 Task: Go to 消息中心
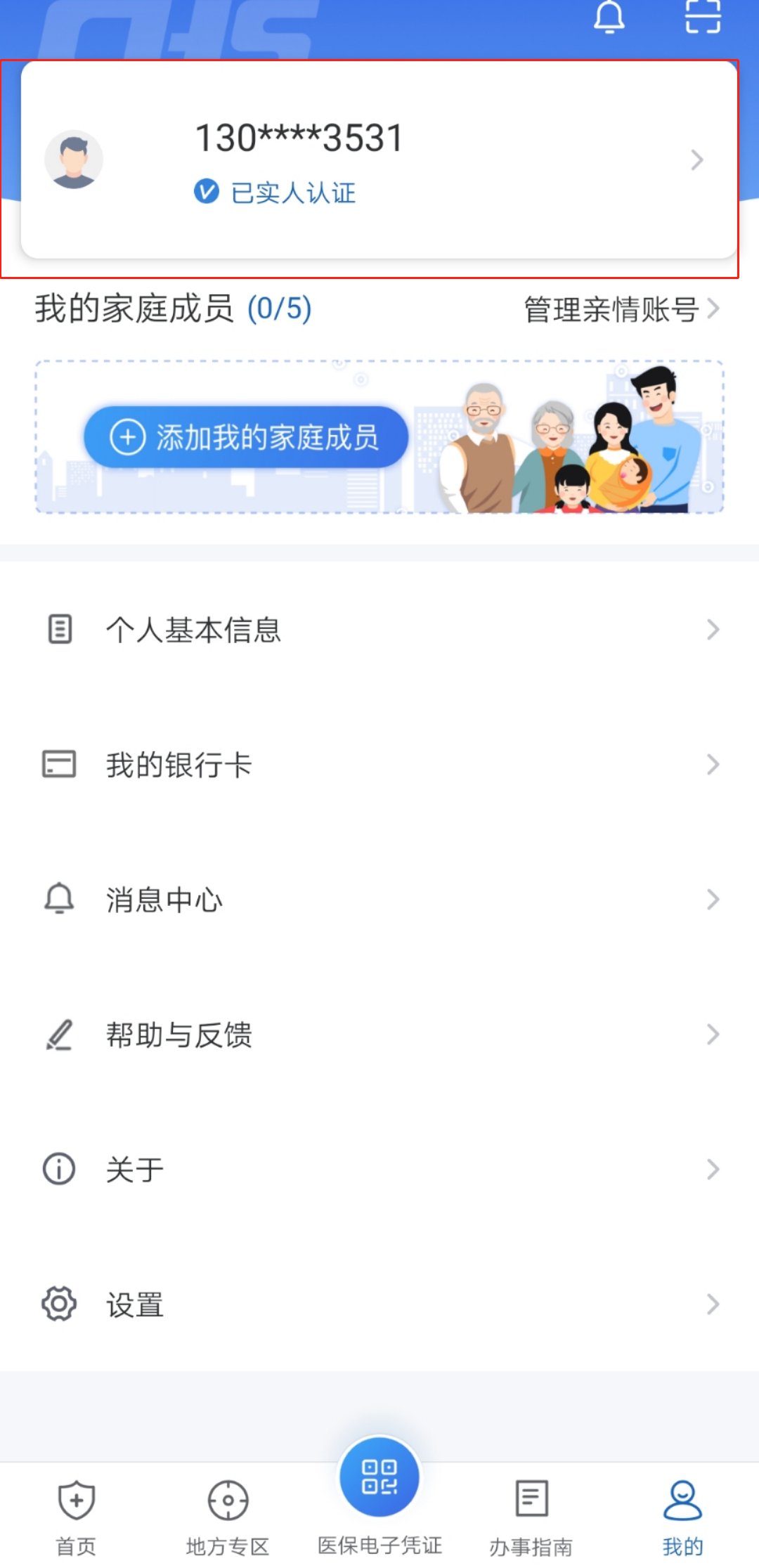pos(379,900)
